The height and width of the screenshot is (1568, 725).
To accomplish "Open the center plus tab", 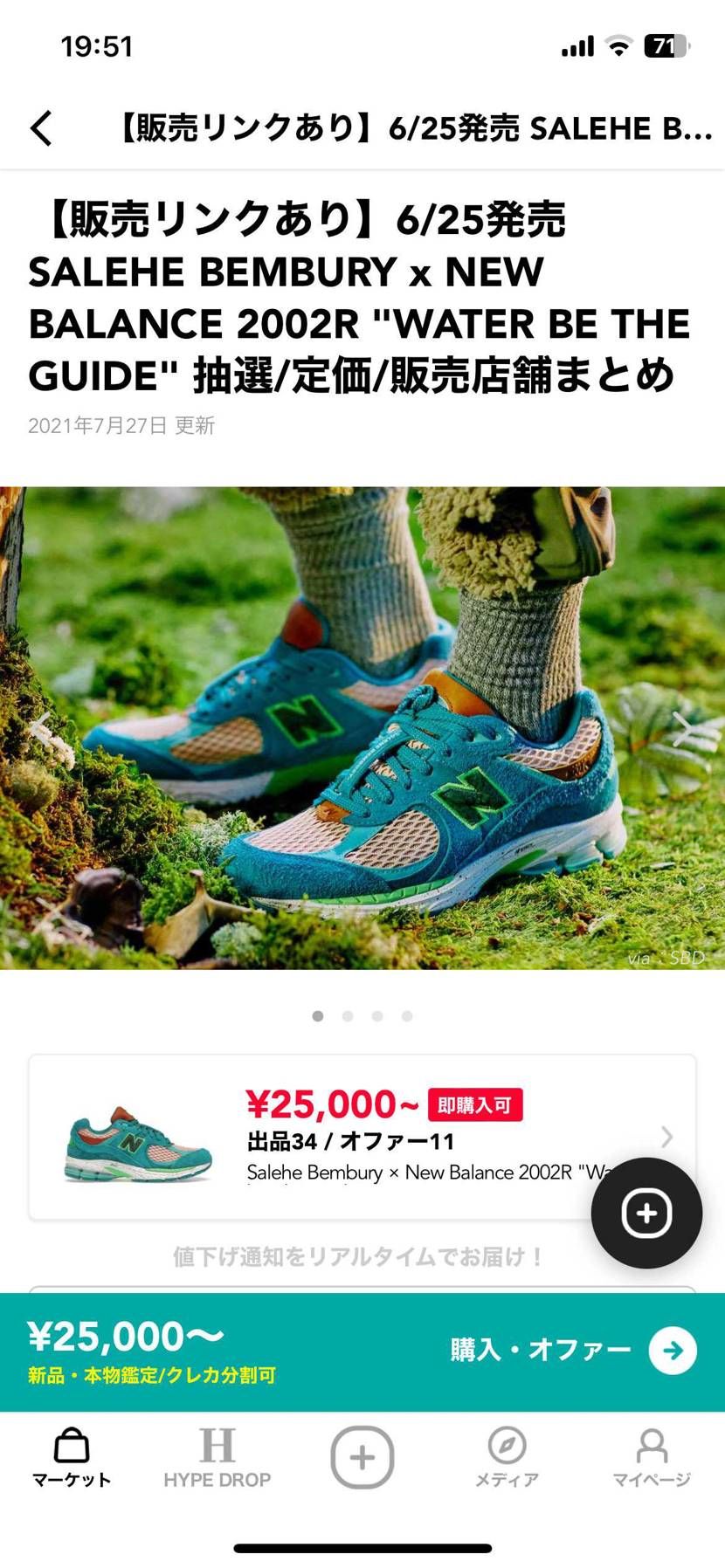I will pyautogui.click(x=362, y=1457).
